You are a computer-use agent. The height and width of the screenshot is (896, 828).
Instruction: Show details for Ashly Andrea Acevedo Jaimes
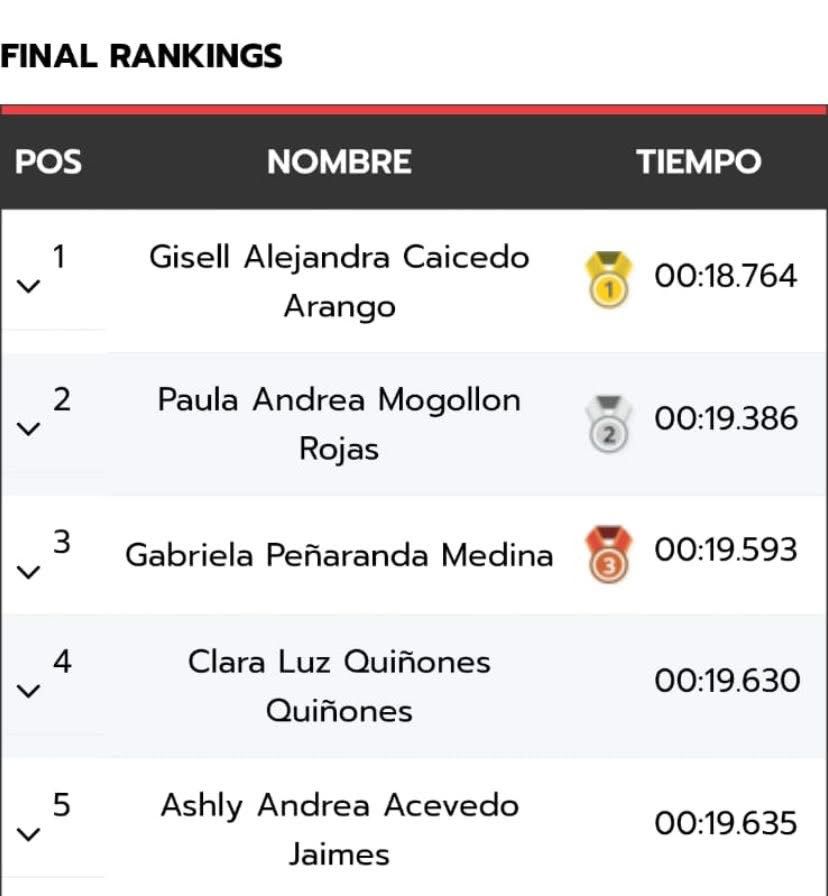click(x=30, y=834)
